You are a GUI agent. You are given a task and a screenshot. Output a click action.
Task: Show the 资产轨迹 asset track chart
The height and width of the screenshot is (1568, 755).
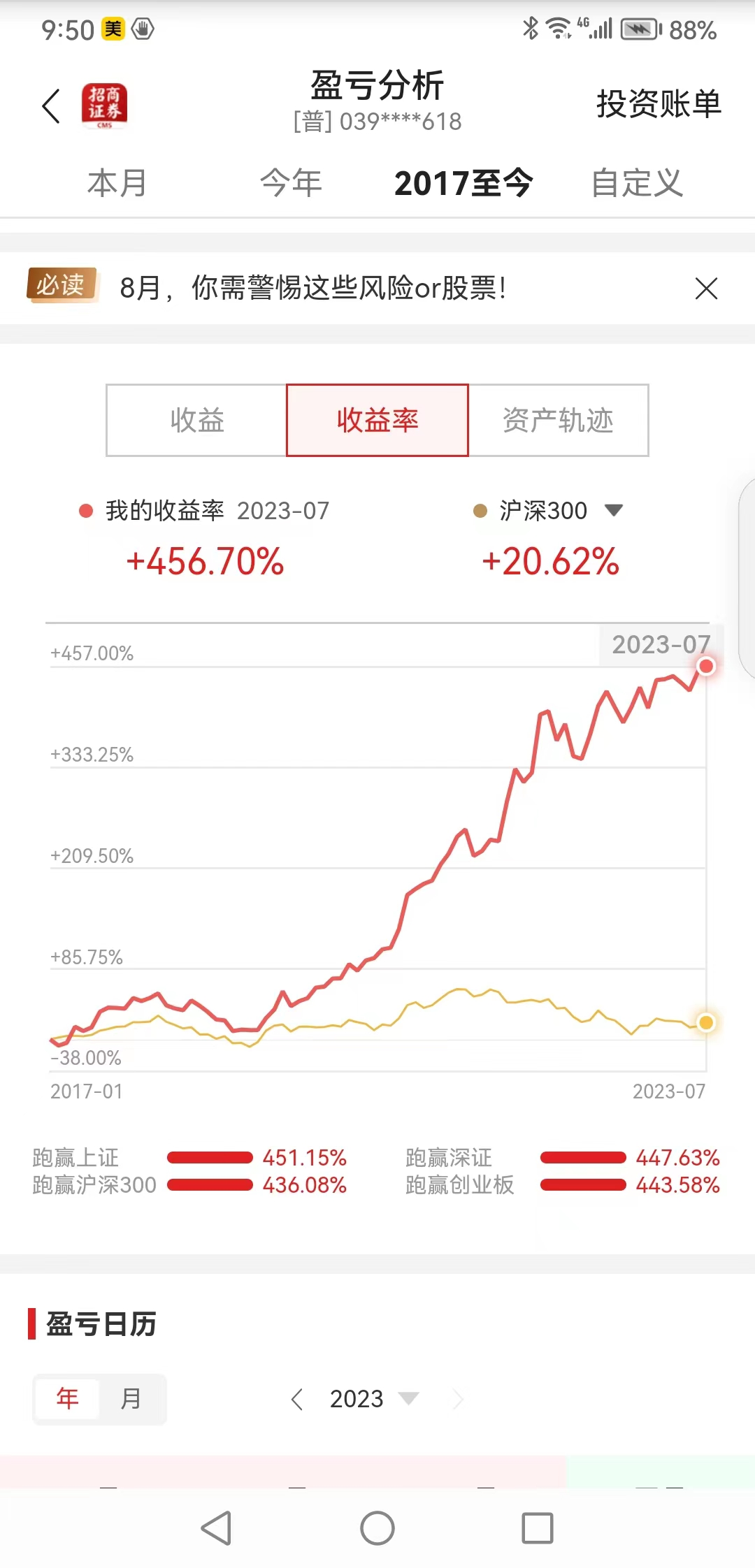558,420
